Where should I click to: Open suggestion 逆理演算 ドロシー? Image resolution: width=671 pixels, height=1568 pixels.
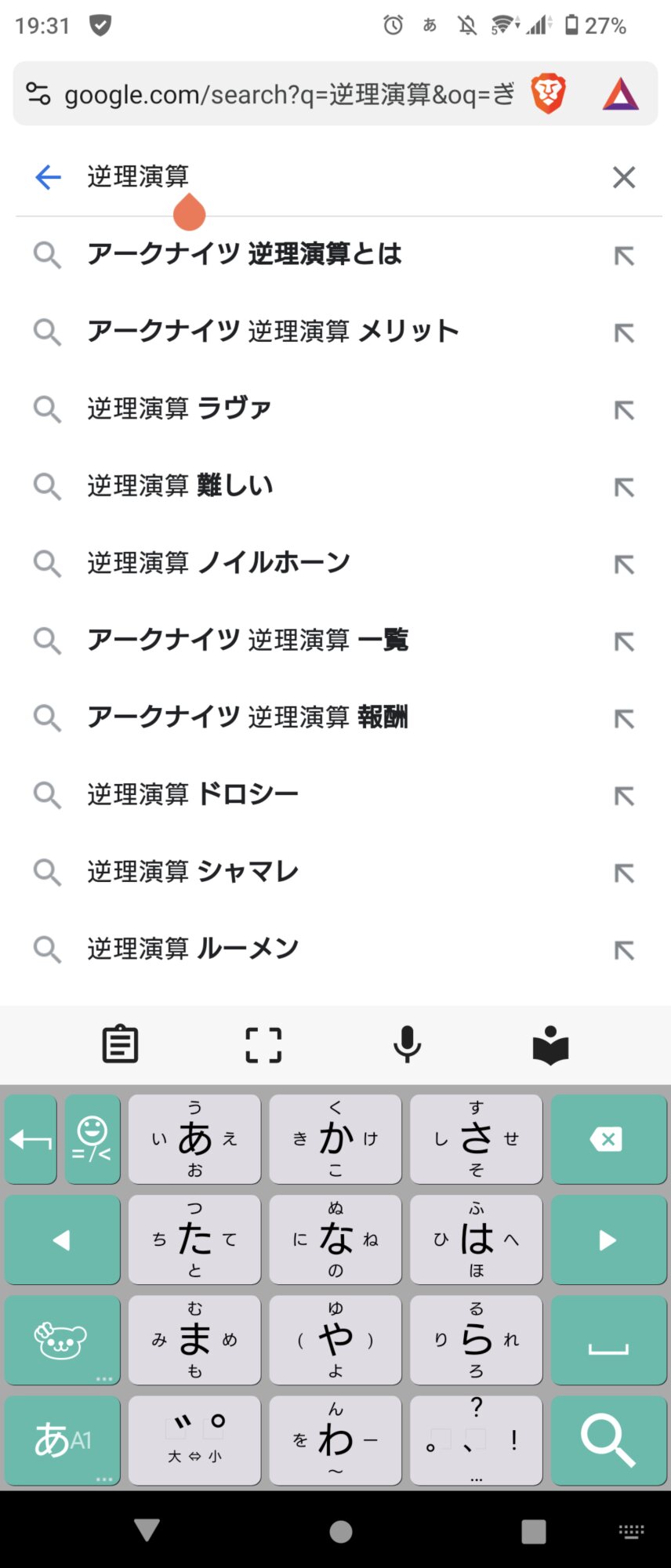[x=193, y=794]
